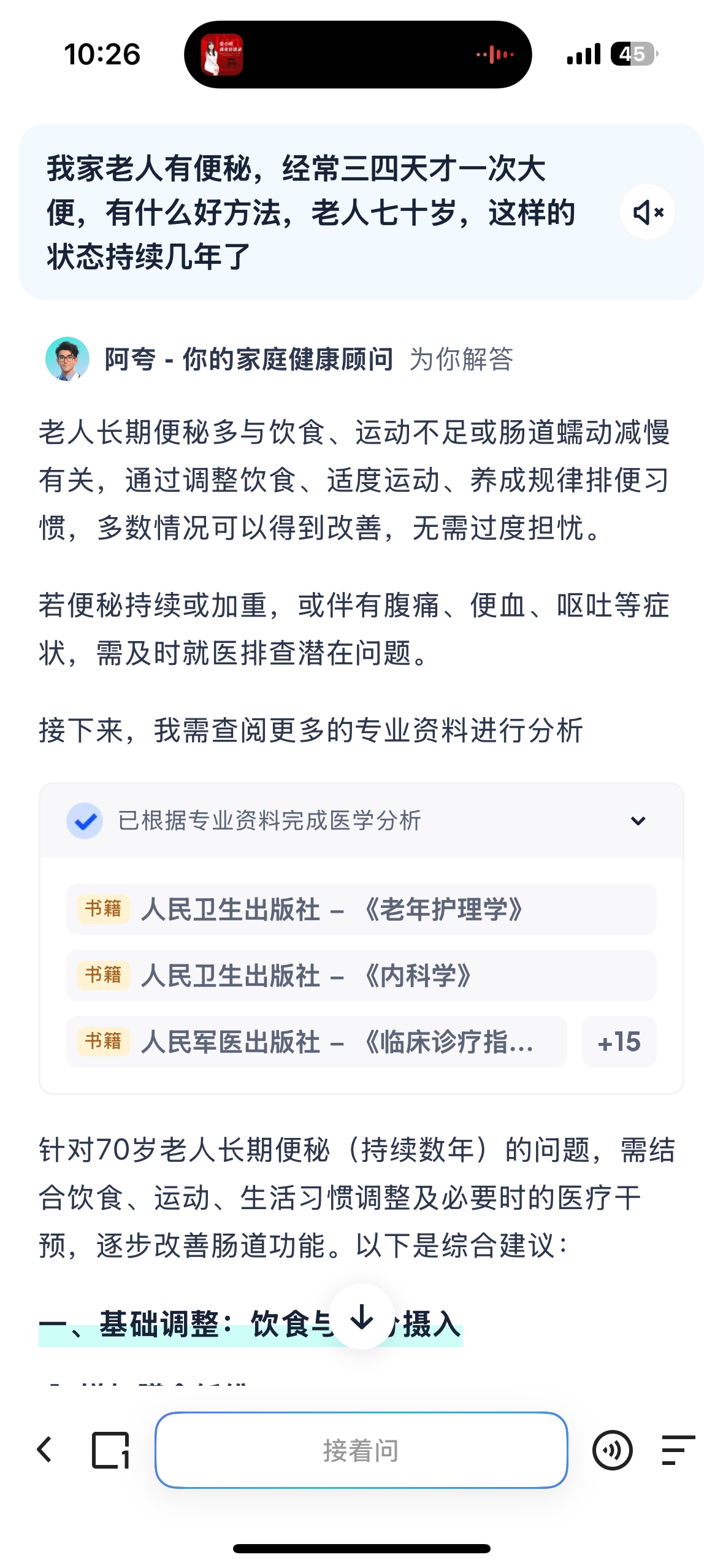
Task: Open the 人民军医出版社 book reference
Action: (316, 1042)
